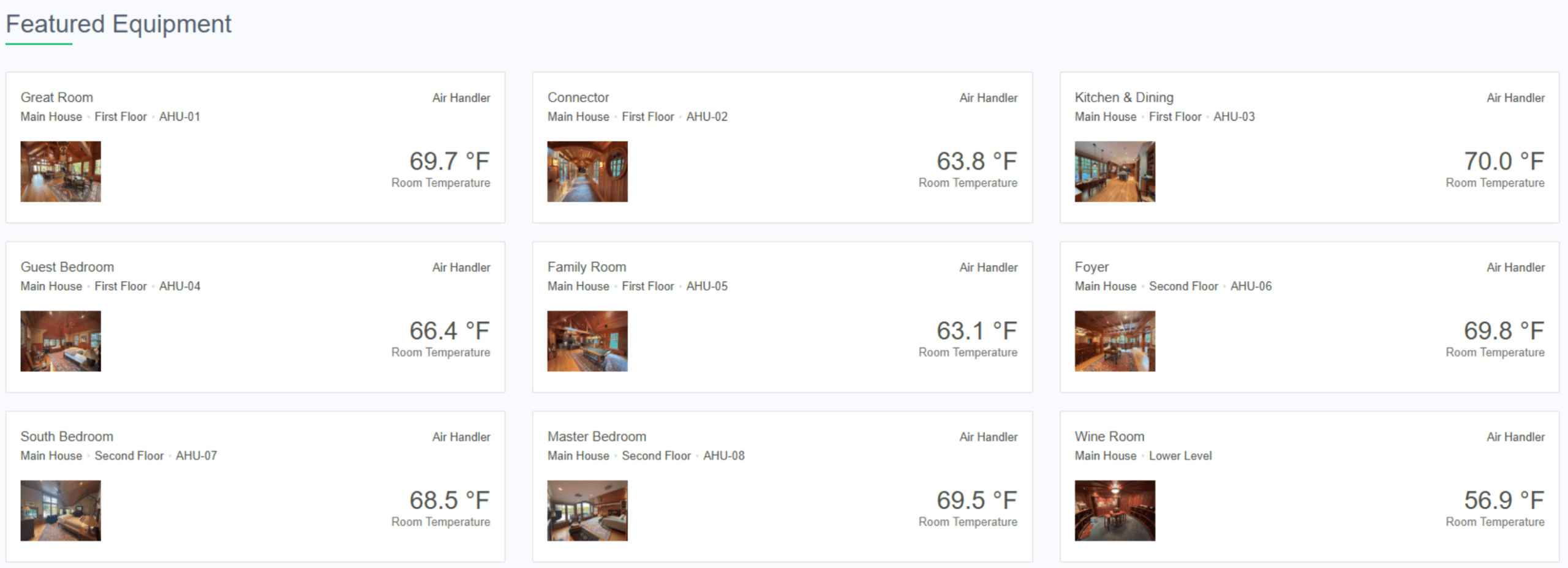Open the Great Room air handler card

click(x=255, y=148)
